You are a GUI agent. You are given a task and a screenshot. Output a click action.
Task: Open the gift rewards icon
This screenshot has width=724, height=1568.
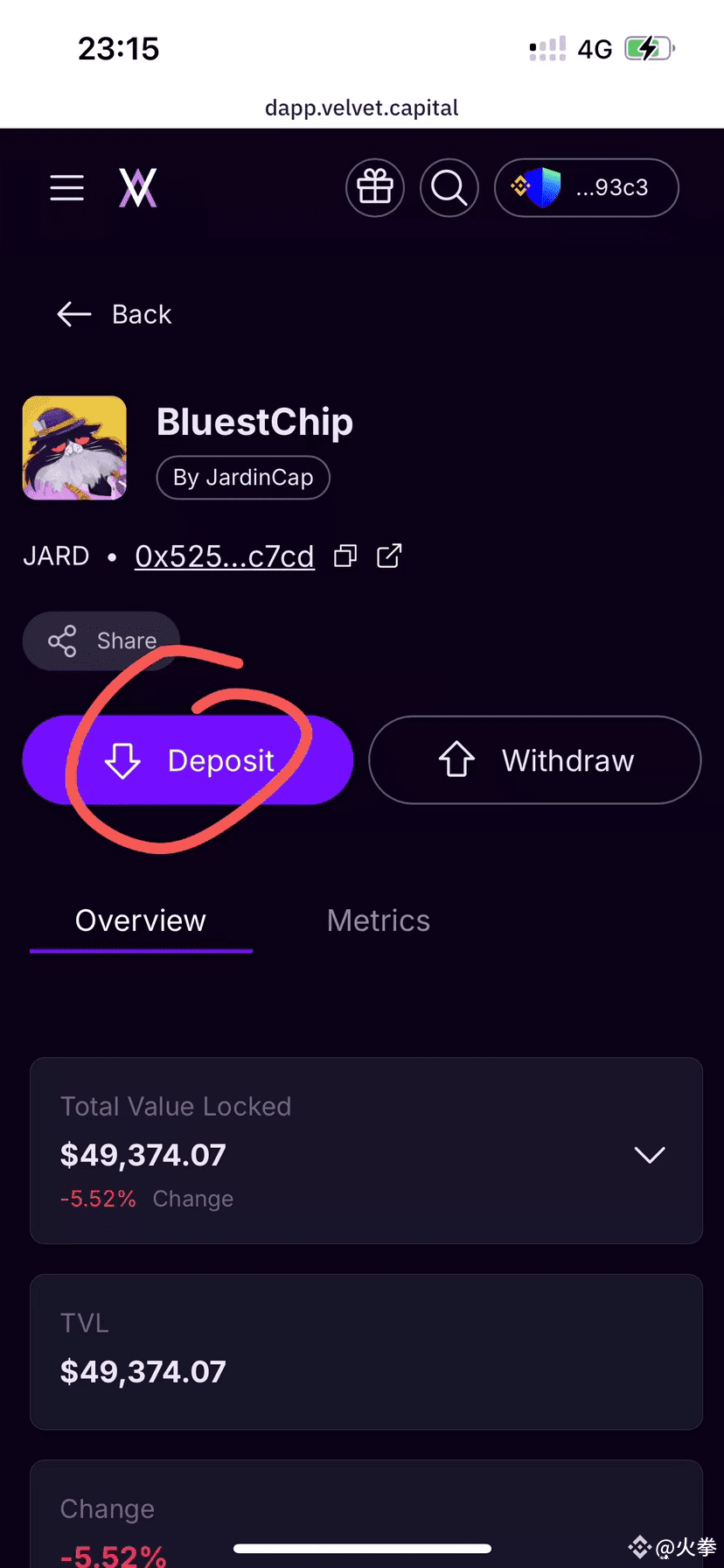375,187
